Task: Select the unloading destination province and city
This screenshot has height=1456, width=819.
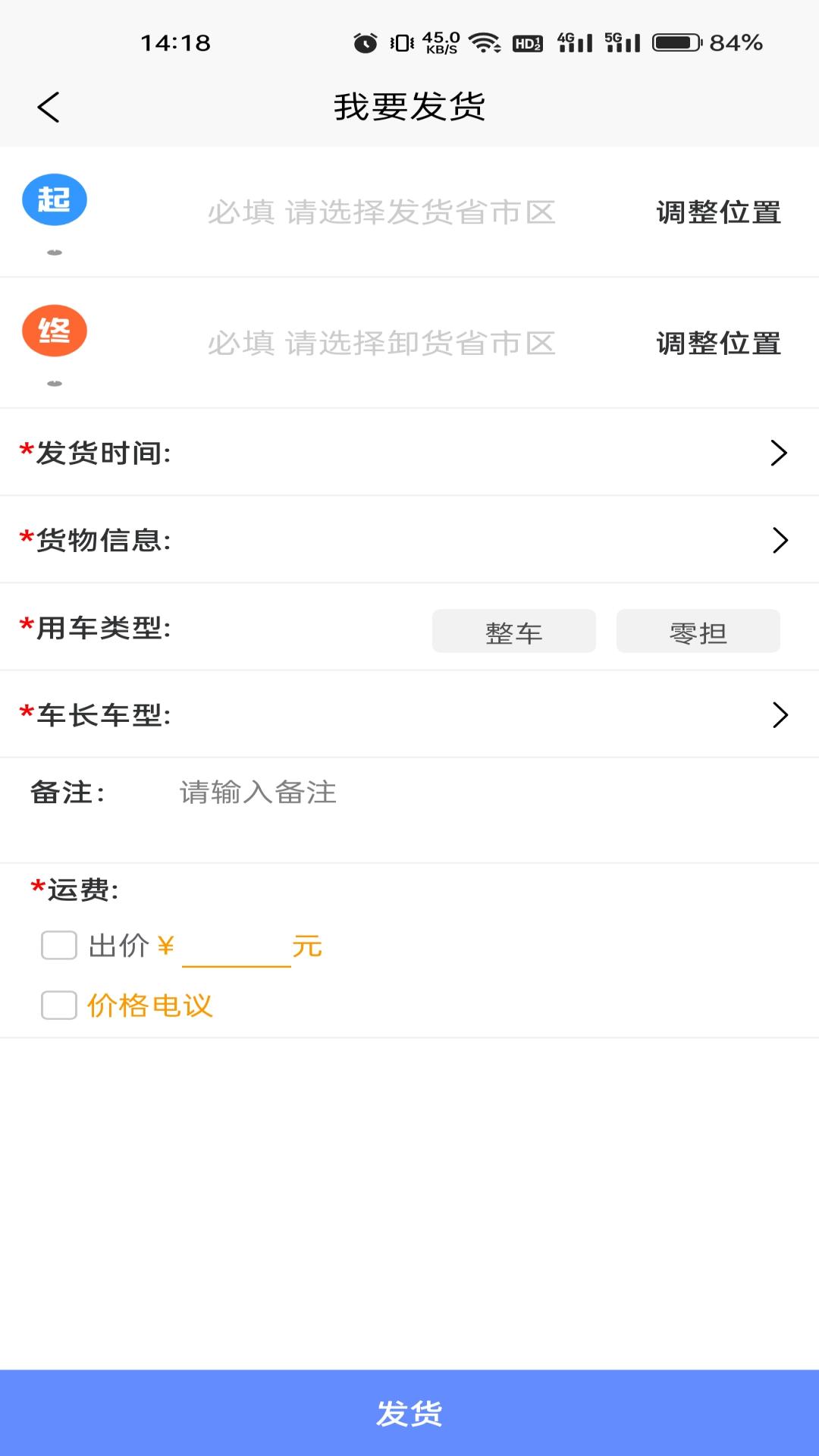Action: [381, 344]
